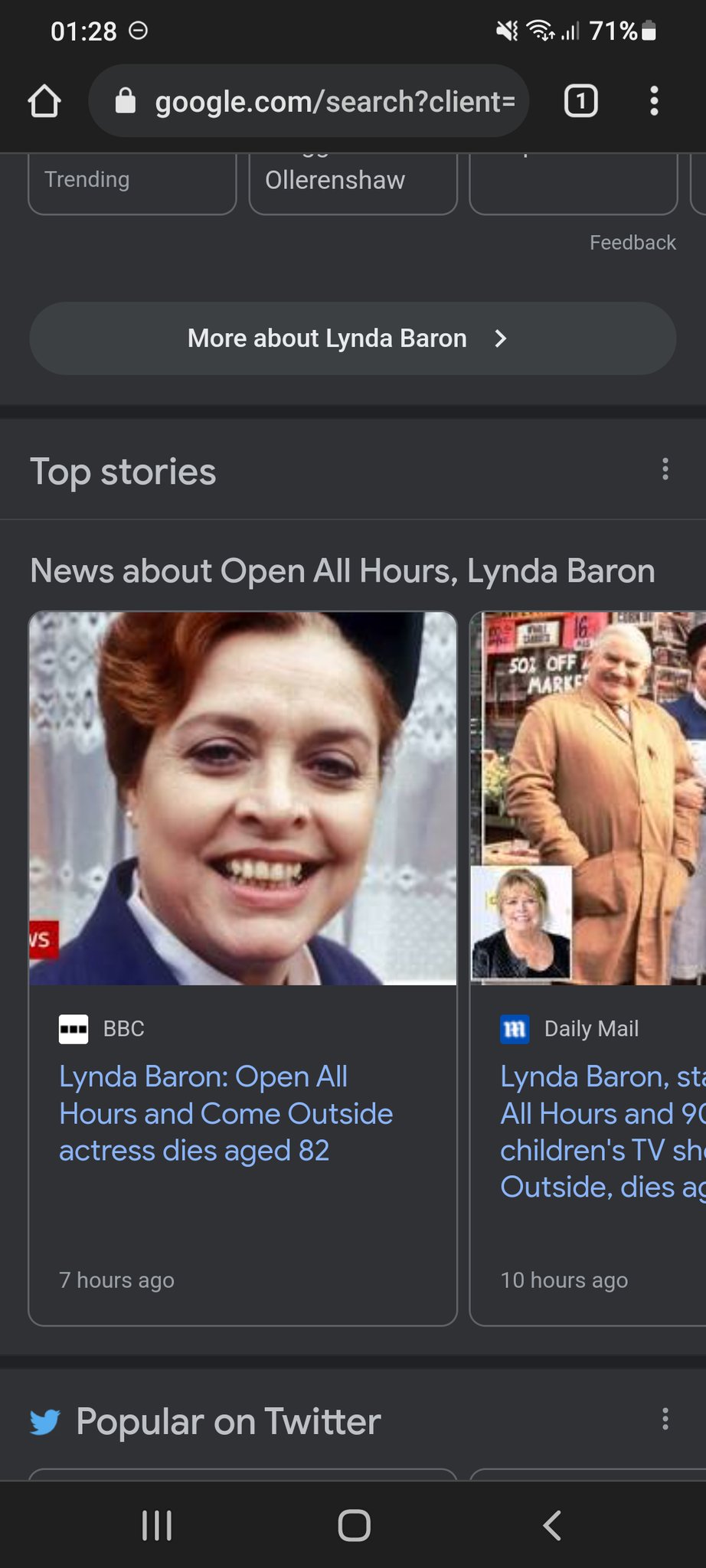Open options menu for Top stories
This screenshot has width=706, height=1568.
(665, 469)
